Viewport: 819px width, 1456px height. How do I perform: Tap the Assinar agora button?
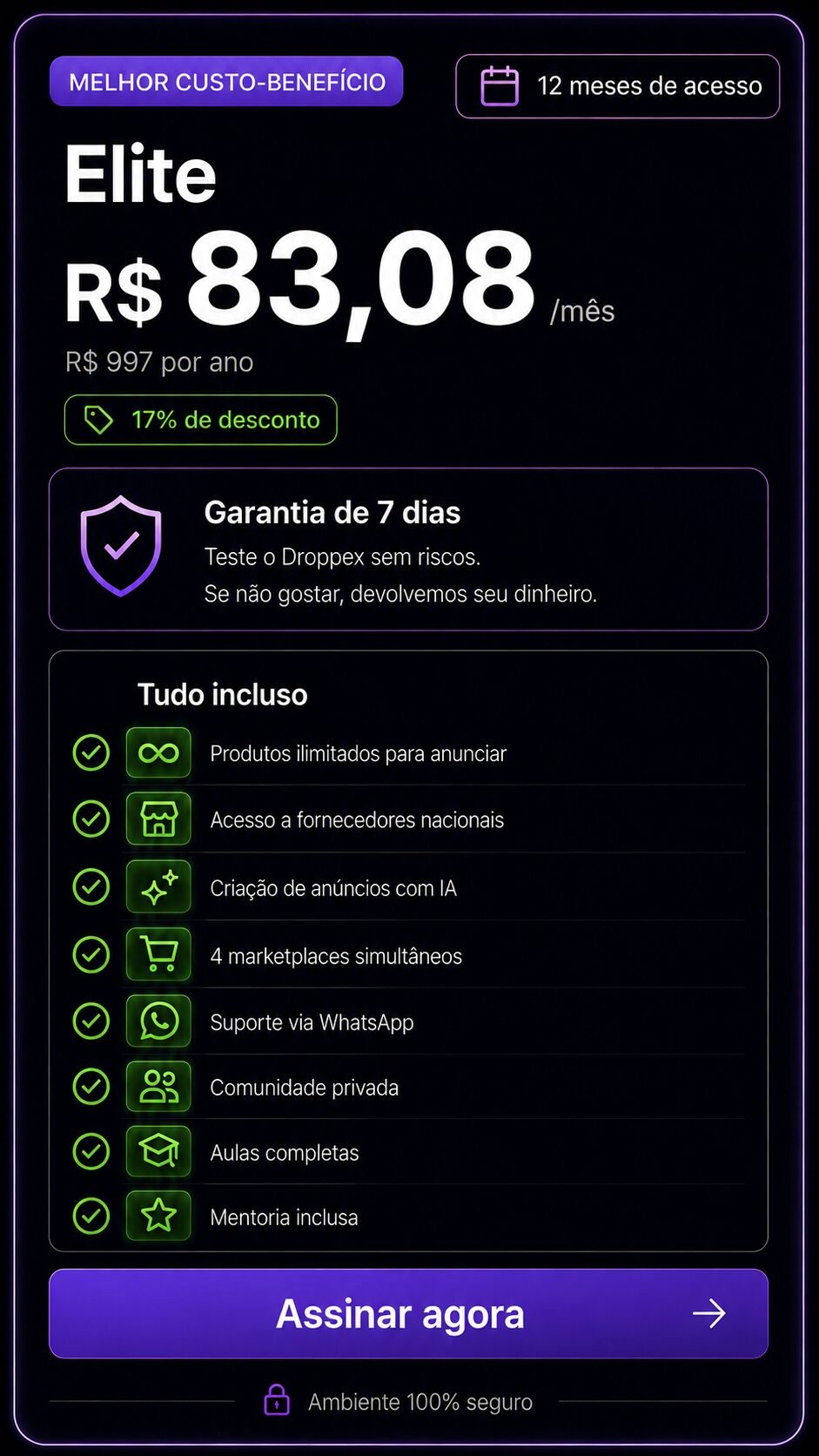tap(408, 1313)
